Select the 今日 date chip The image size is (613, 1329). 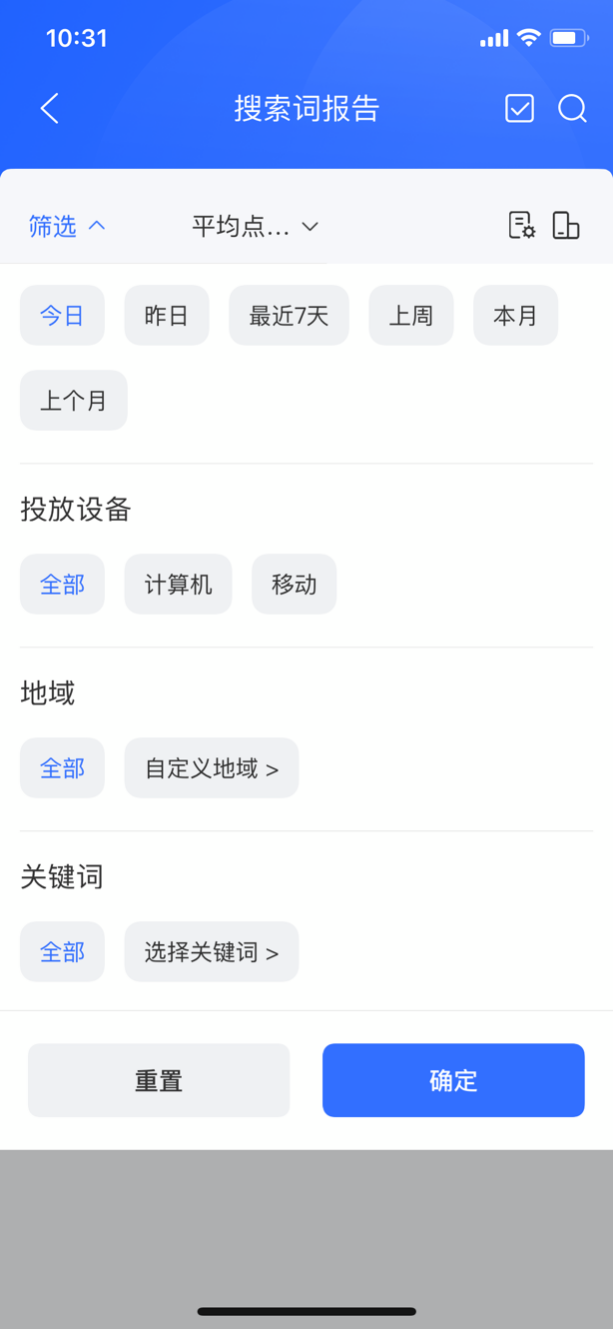pos(62,316)
